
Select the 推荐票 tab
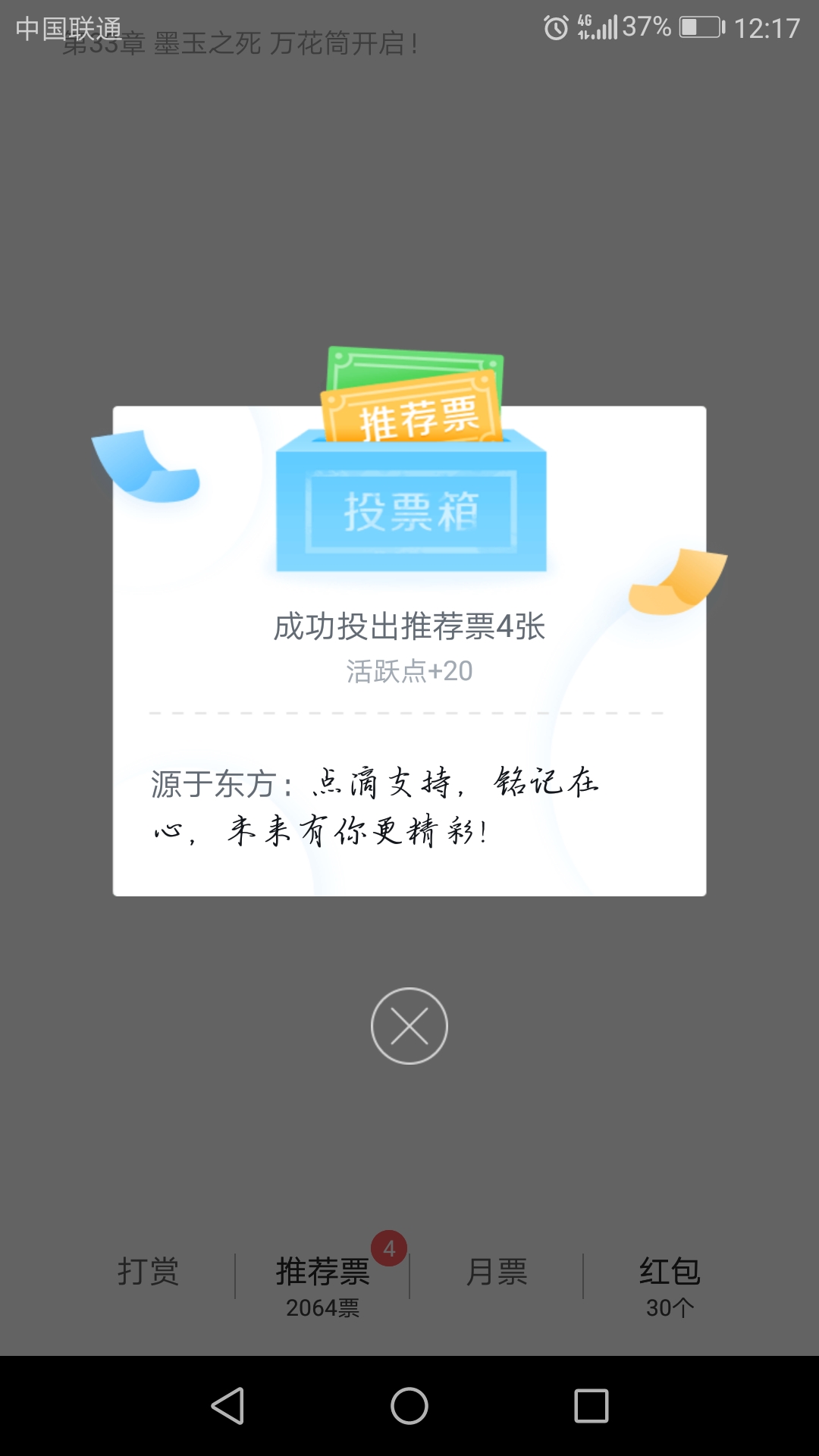(x=322, y=1282)
